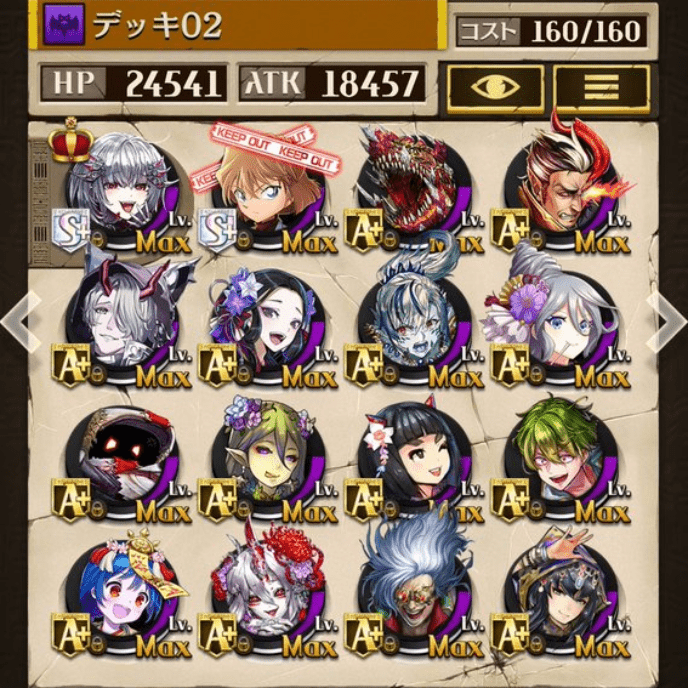
Task: Tap the デッキ02 deck name header
Action: [x=240, y=26]
